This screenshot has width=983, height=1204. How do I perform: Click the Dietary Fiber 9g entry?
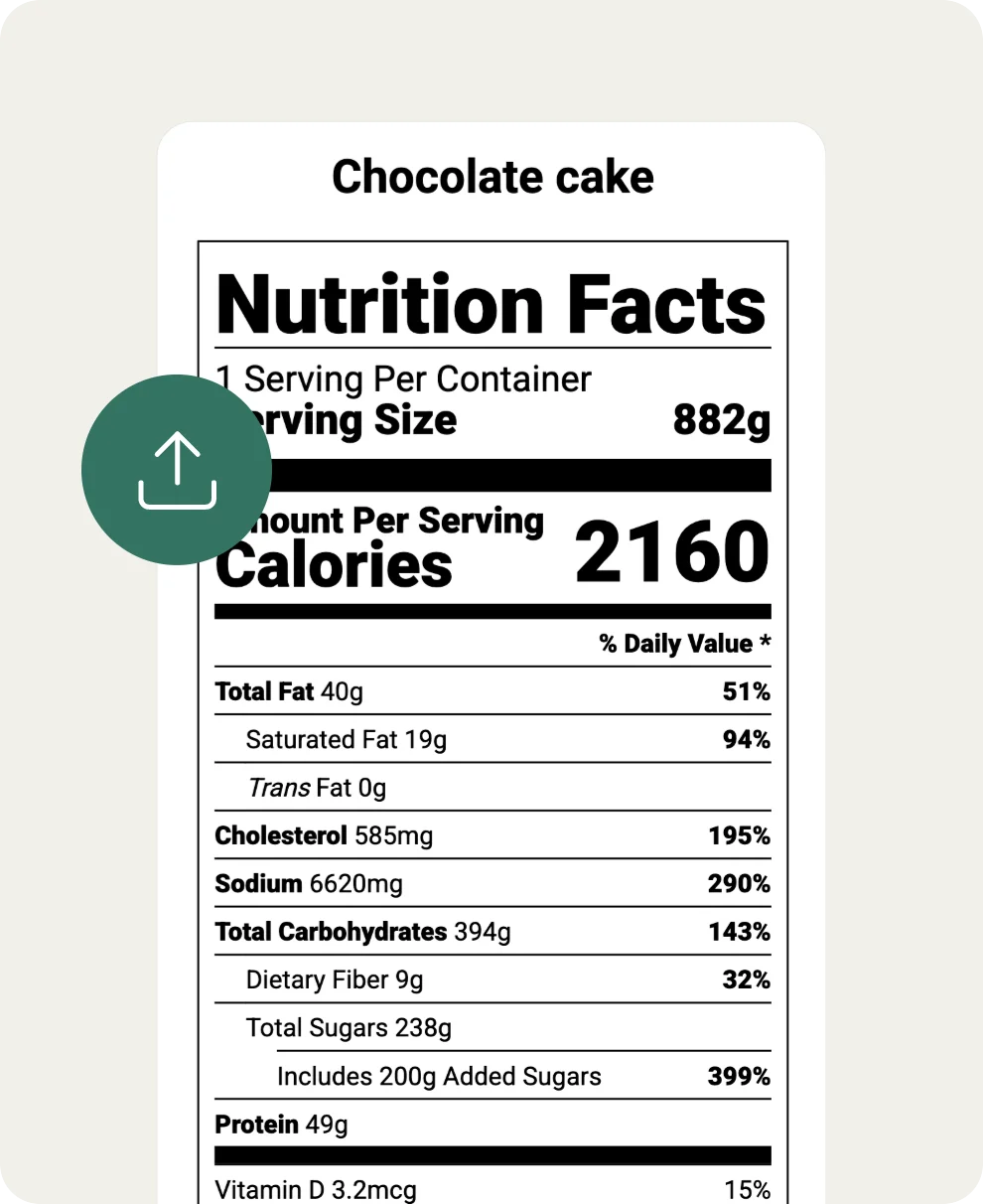[x=336, y=979]
